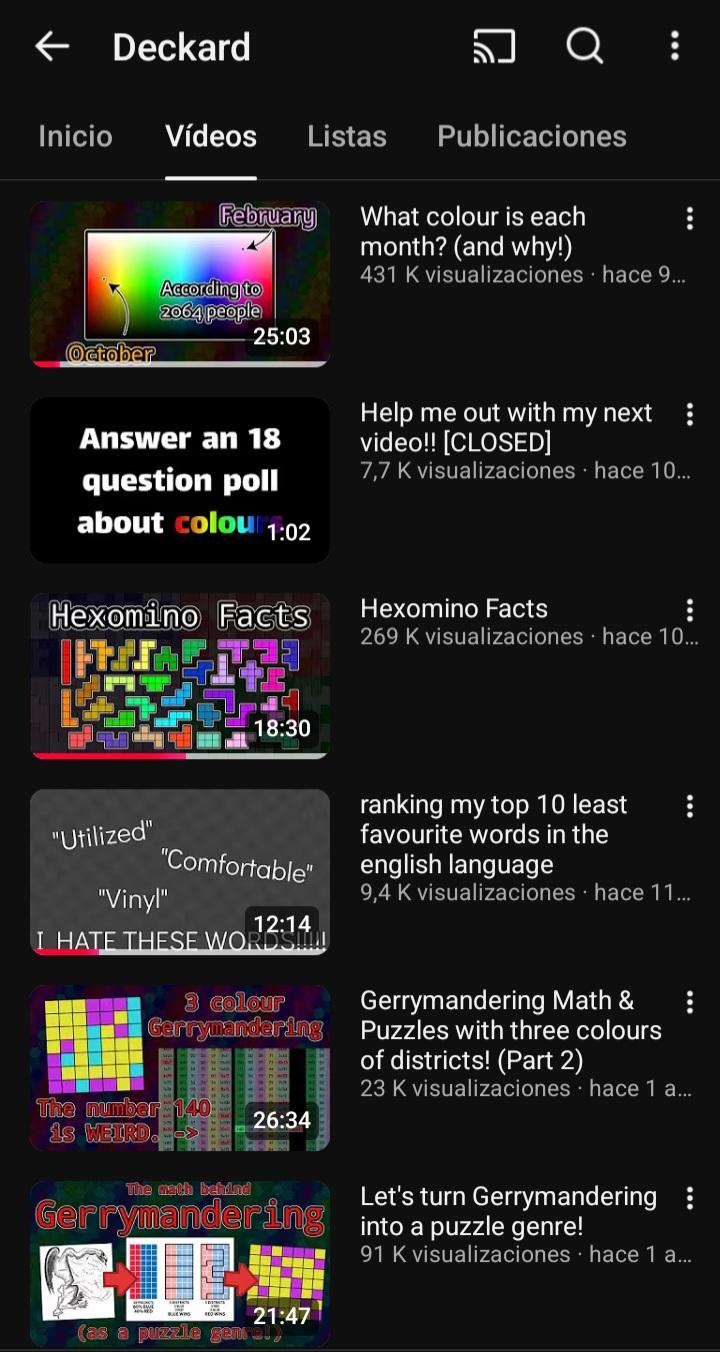Open the channel overflow menu
Screen dimensions: 720x1352
pos(675,46)
